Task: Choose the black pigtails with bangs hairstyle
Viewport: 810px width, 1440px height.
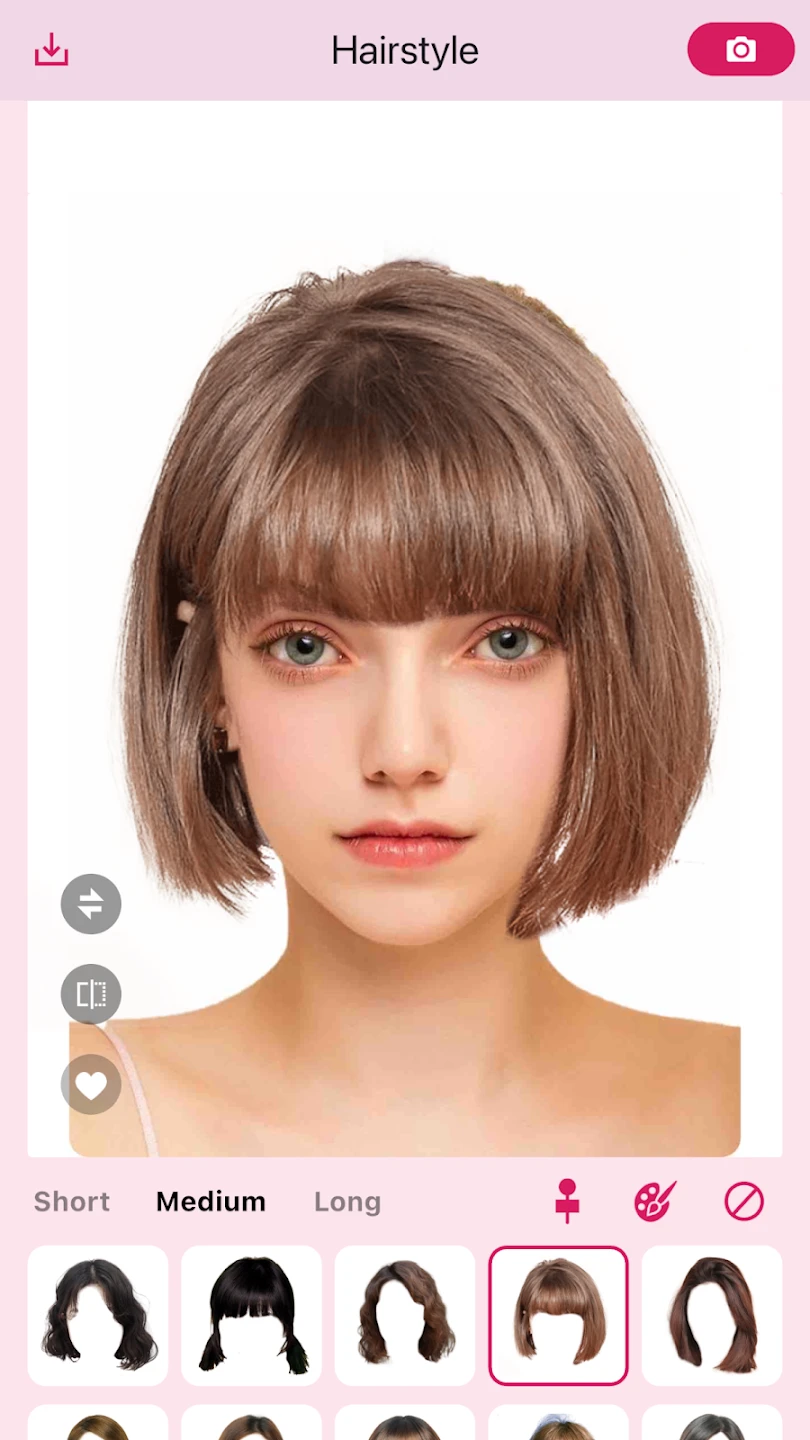Action: [251, 1315]
